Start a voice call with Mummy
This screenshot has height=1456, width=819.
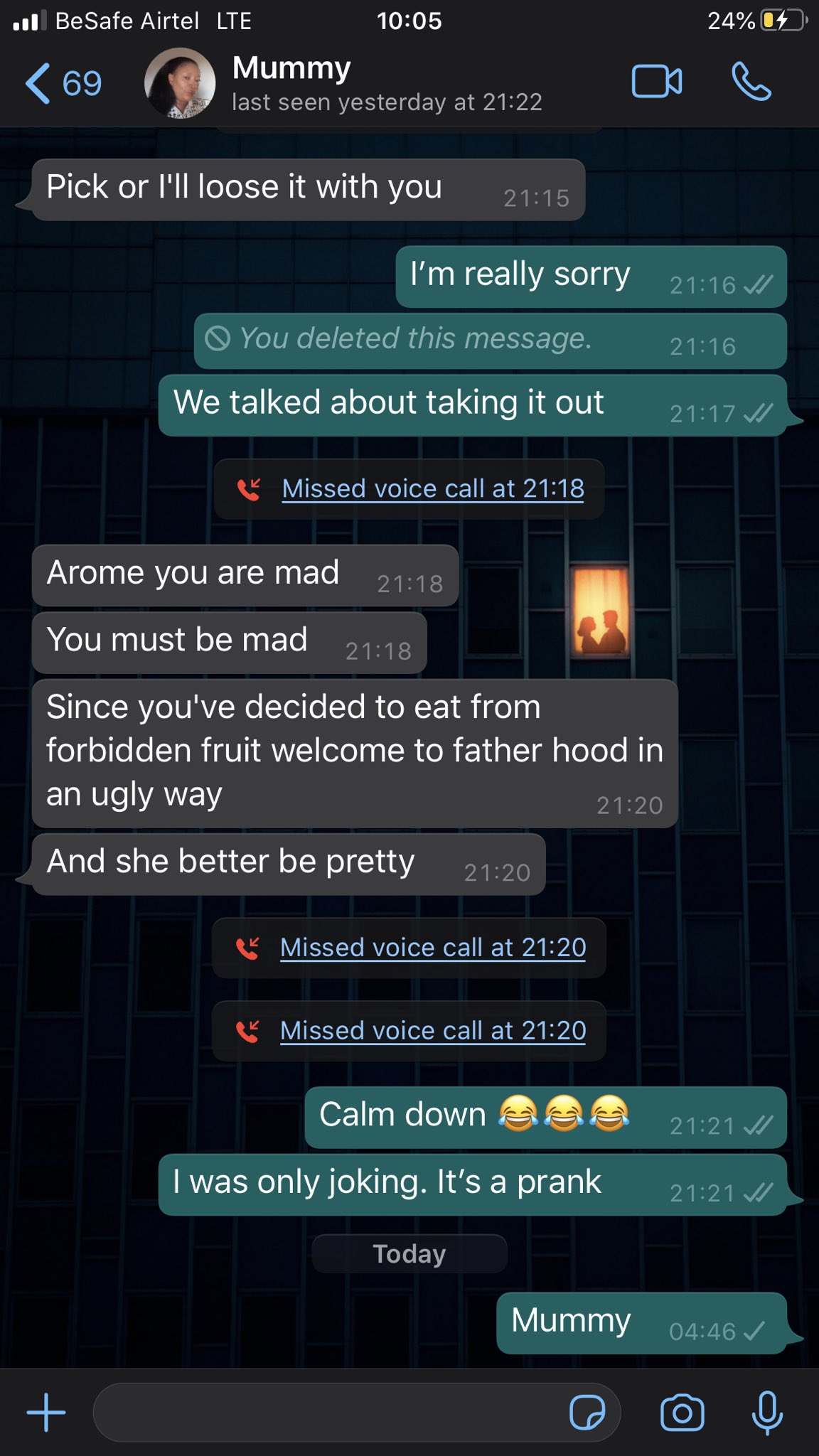[751, 82]
